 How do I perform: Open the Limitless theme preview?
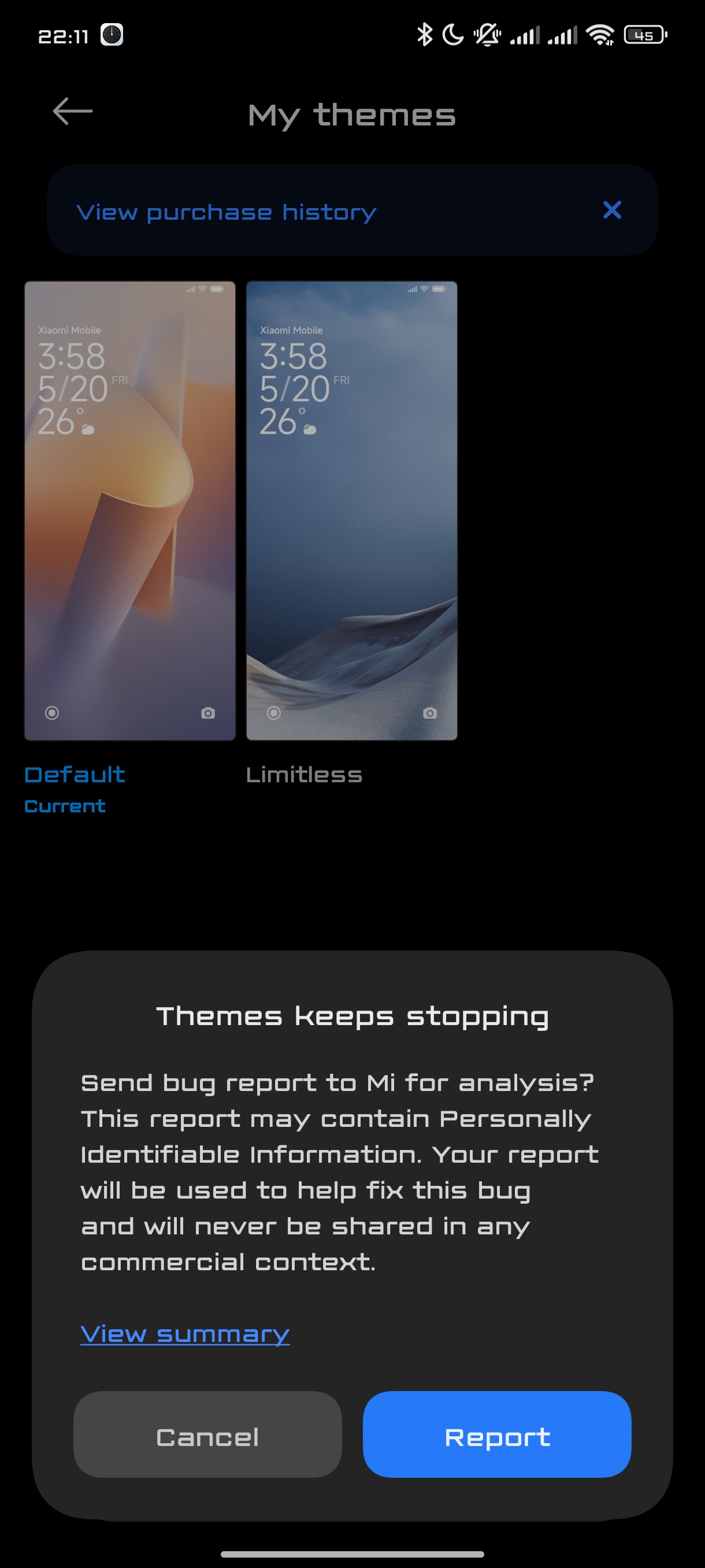pyautogui.click(x=351, y=511)
